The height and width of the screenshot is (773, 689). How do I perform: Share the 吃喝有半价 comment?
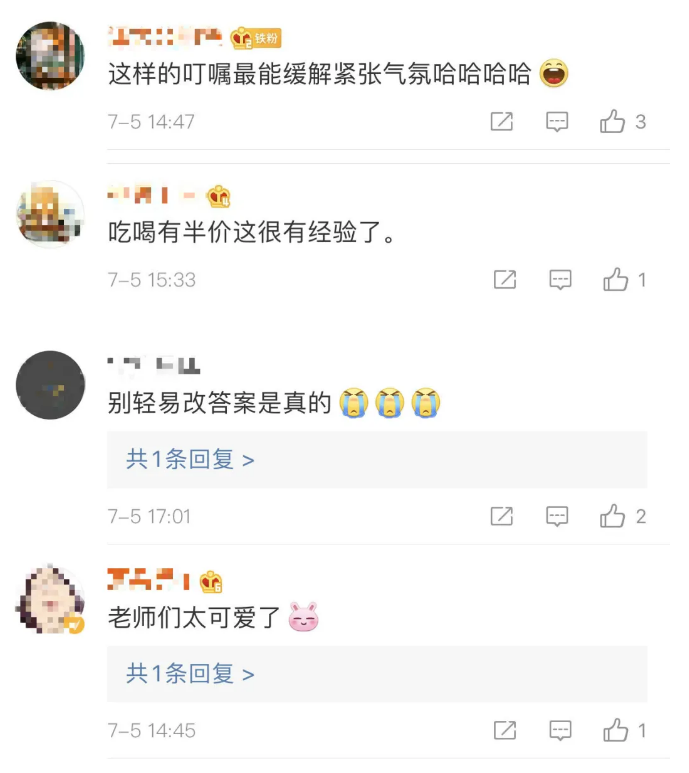tap(505, 280)
